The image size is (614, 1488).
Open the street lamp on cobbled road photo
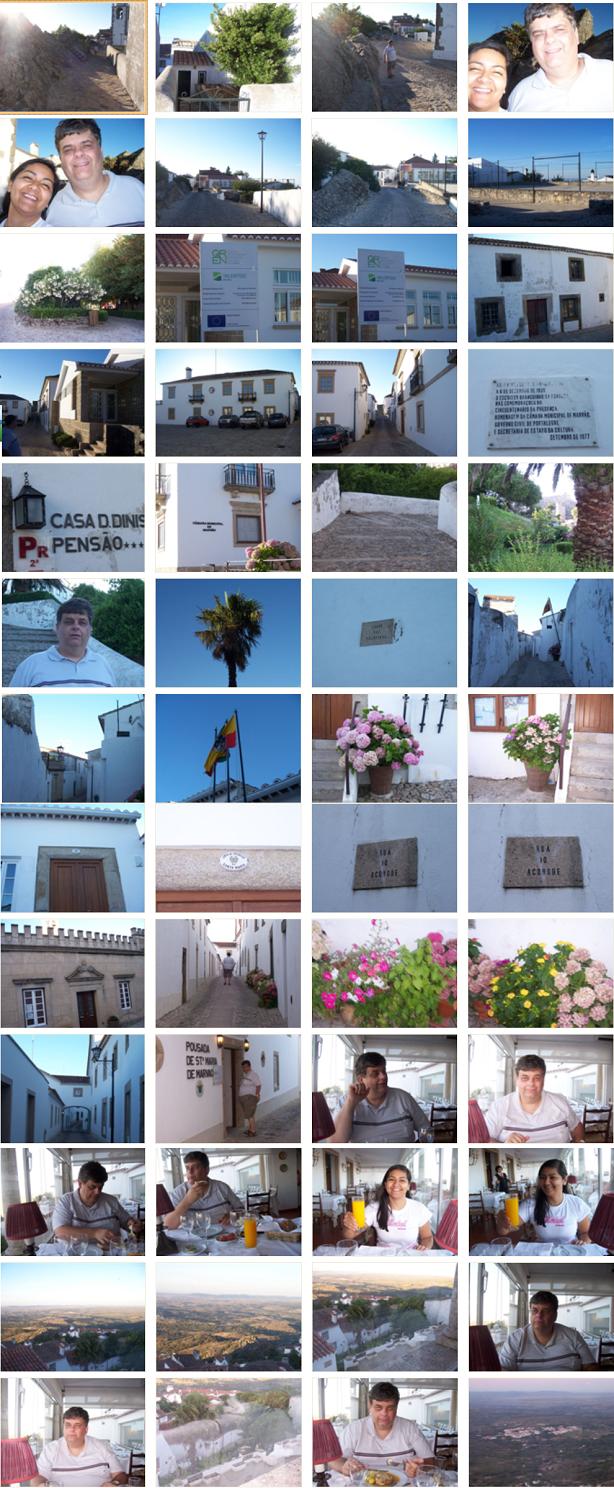[228, 172]
